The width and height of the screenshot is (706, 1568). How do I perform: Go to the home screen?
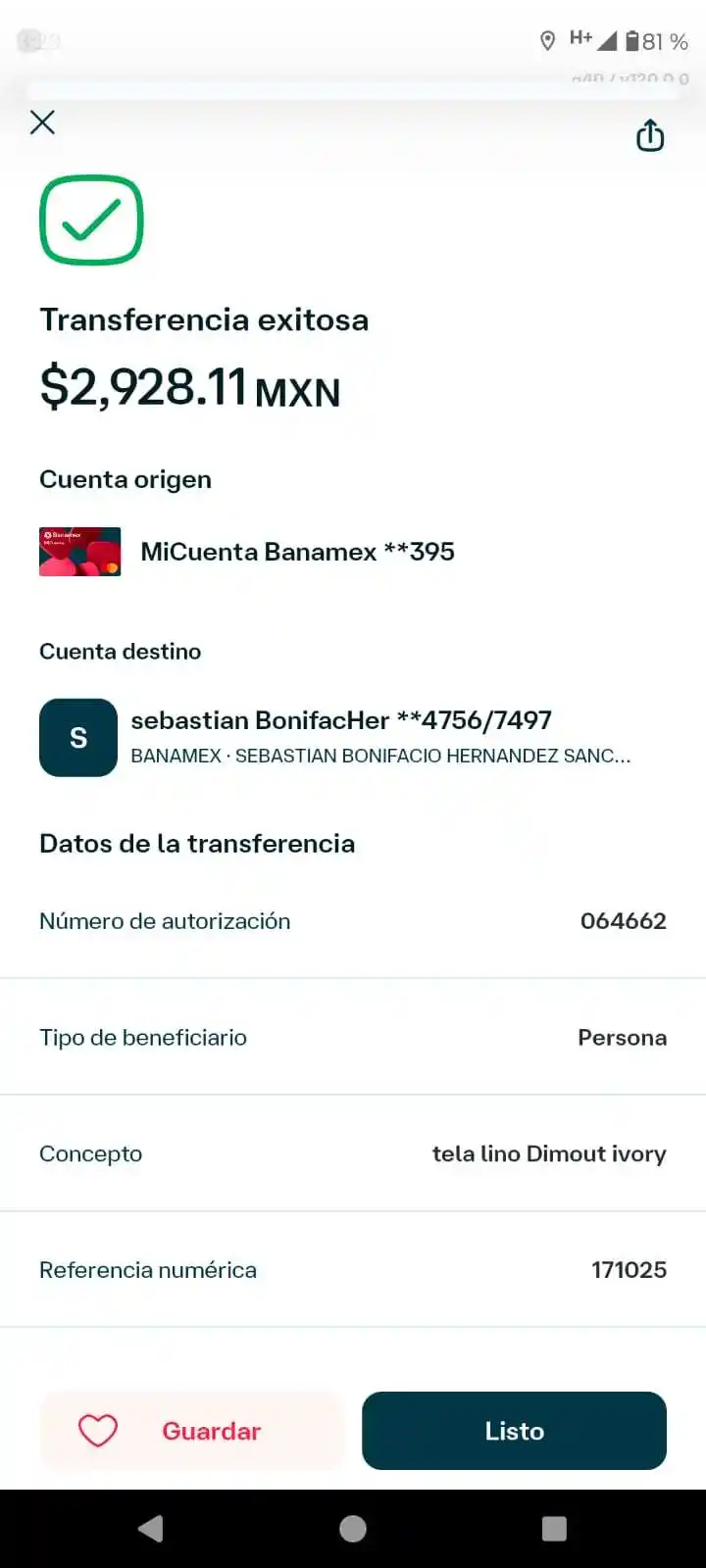(x=353, y=1529)
